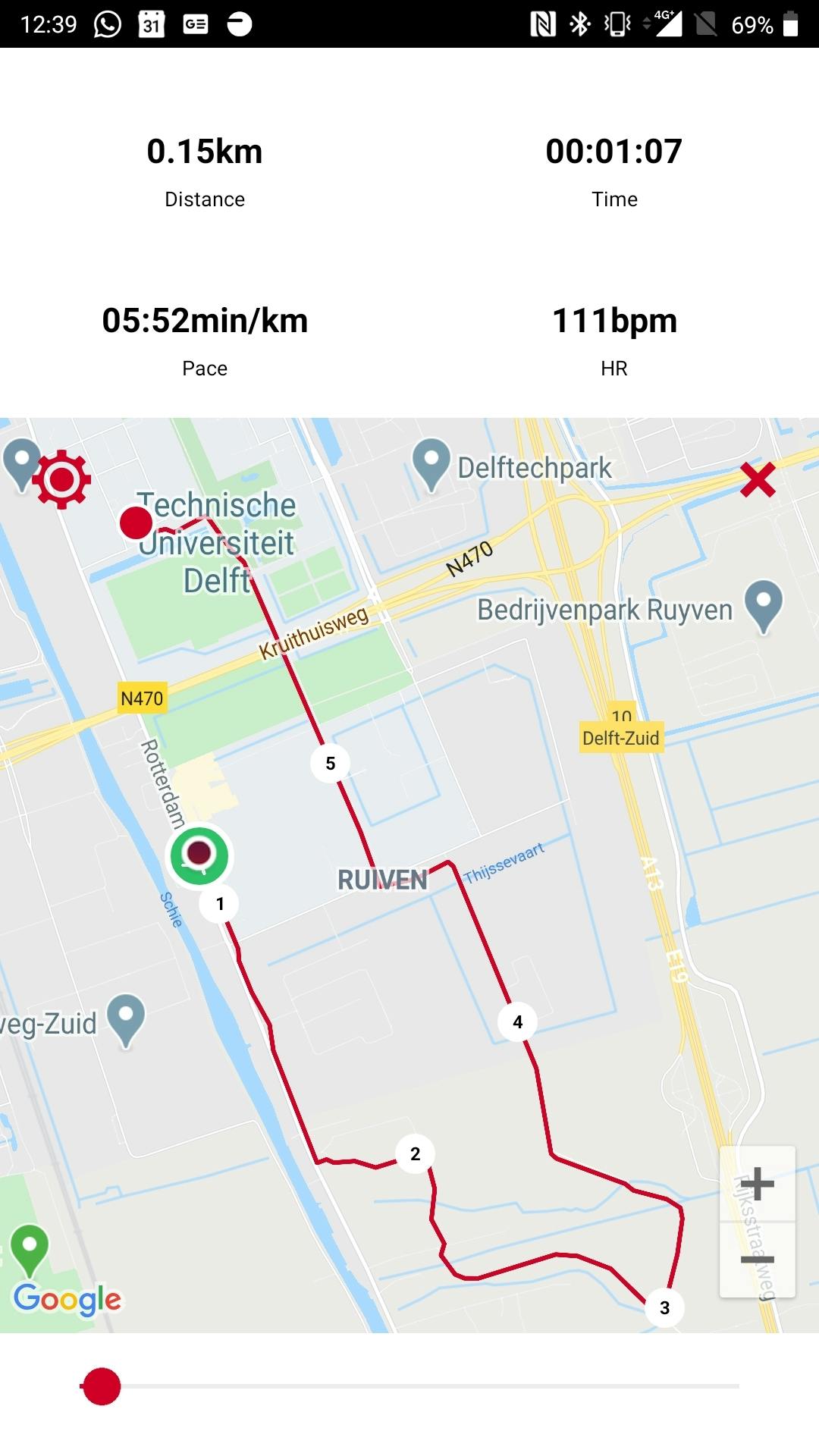
Task: Open map settings gear icon
Action: pyautogui.click(x=61, y=479)
